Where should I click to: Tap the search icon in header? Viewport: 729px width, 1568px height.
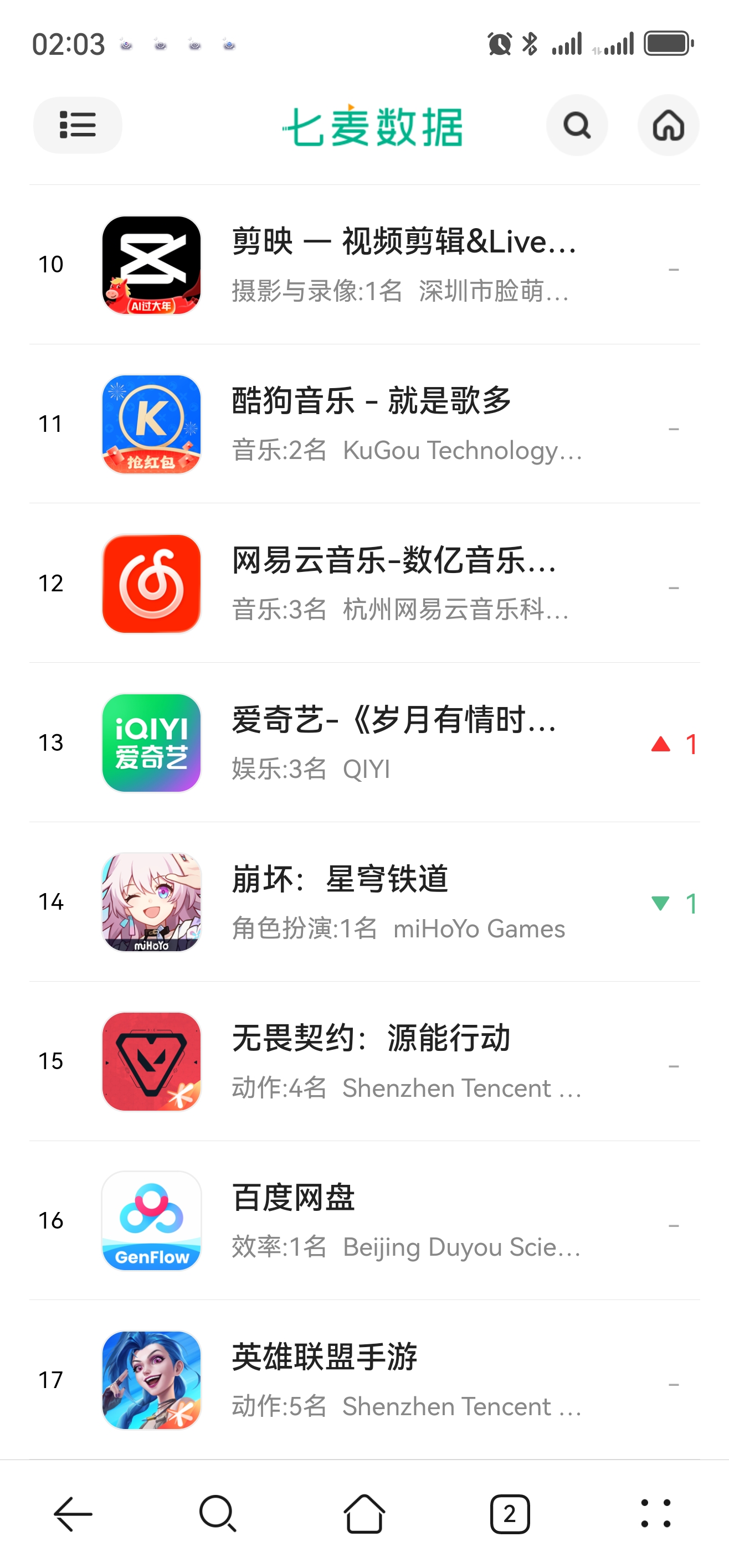[576, 125]
